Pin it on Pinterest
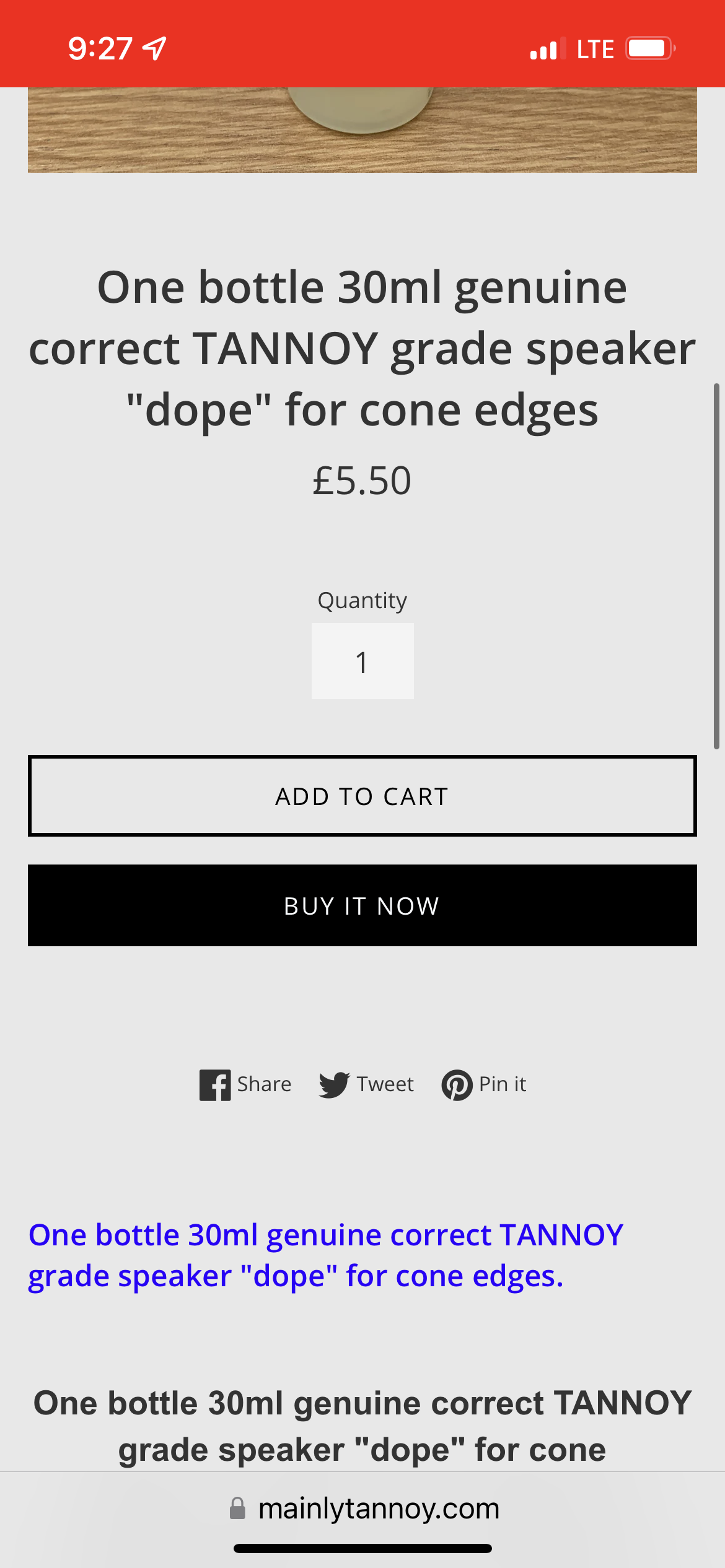 pyautogui.click(x=484, y=1084)
